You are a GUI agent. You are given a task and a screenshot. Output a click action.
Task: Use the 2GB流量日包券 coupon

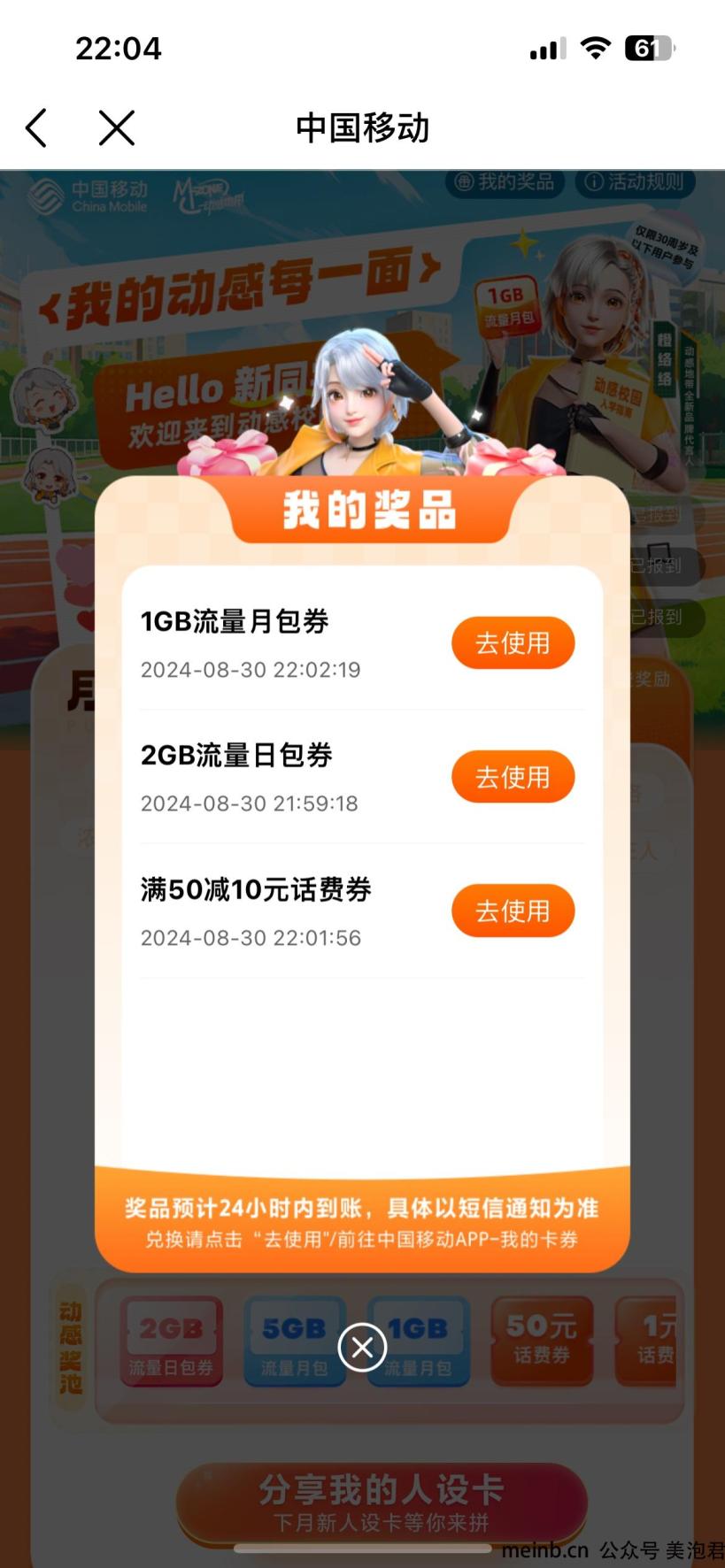[x=513, y=777]
